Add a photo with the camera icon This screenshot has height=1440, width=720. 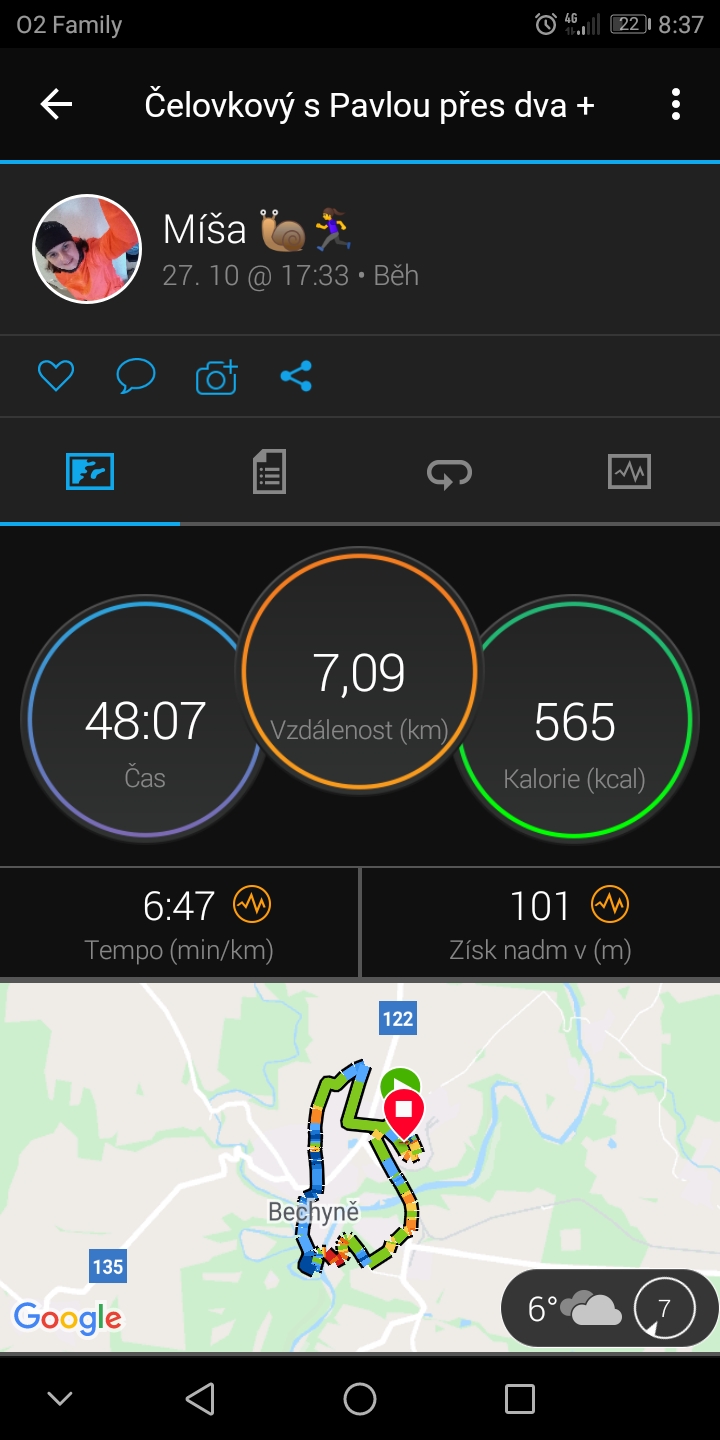[217, 376]
